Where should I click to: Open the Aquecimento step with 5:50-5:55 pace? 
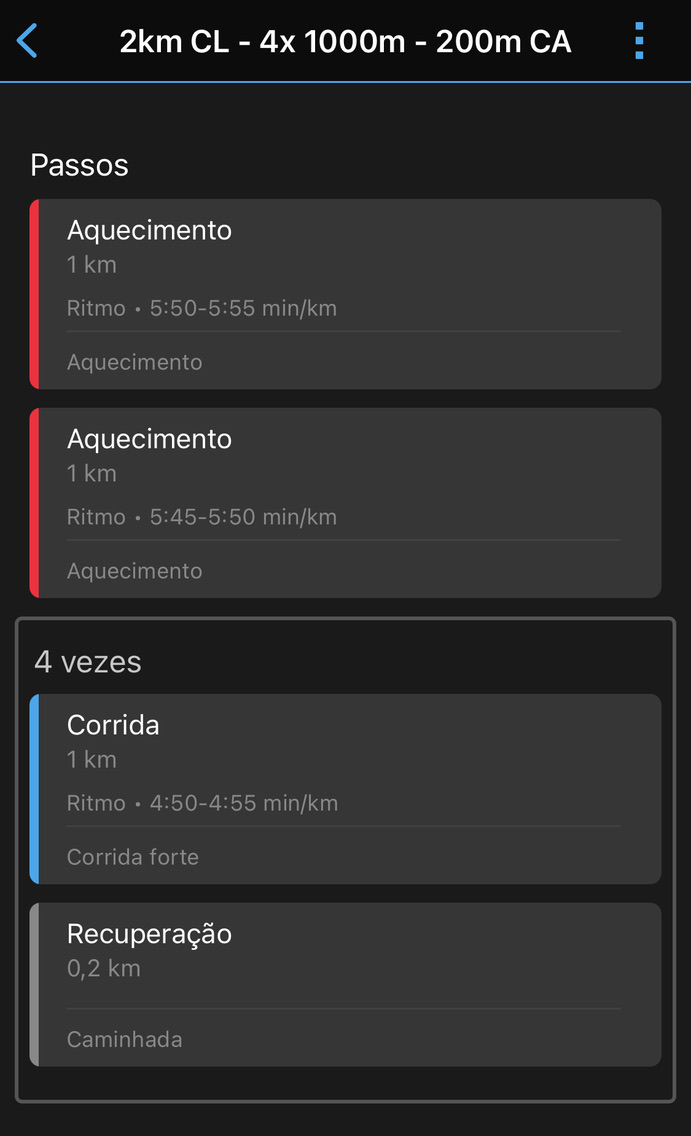(346, 294)
